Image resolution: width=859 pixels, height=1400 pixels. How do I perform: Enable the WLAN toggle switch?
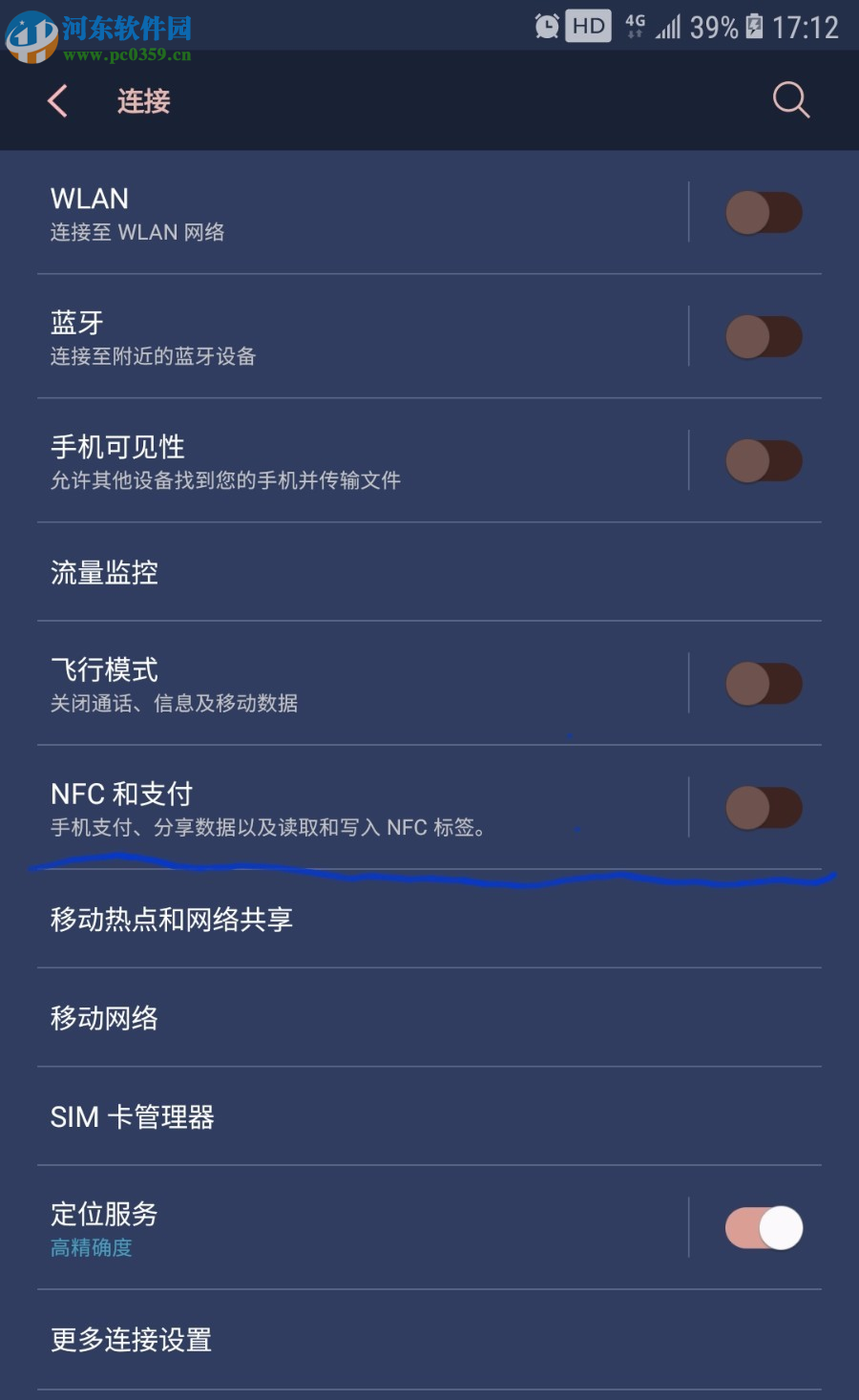pos(763,212)
